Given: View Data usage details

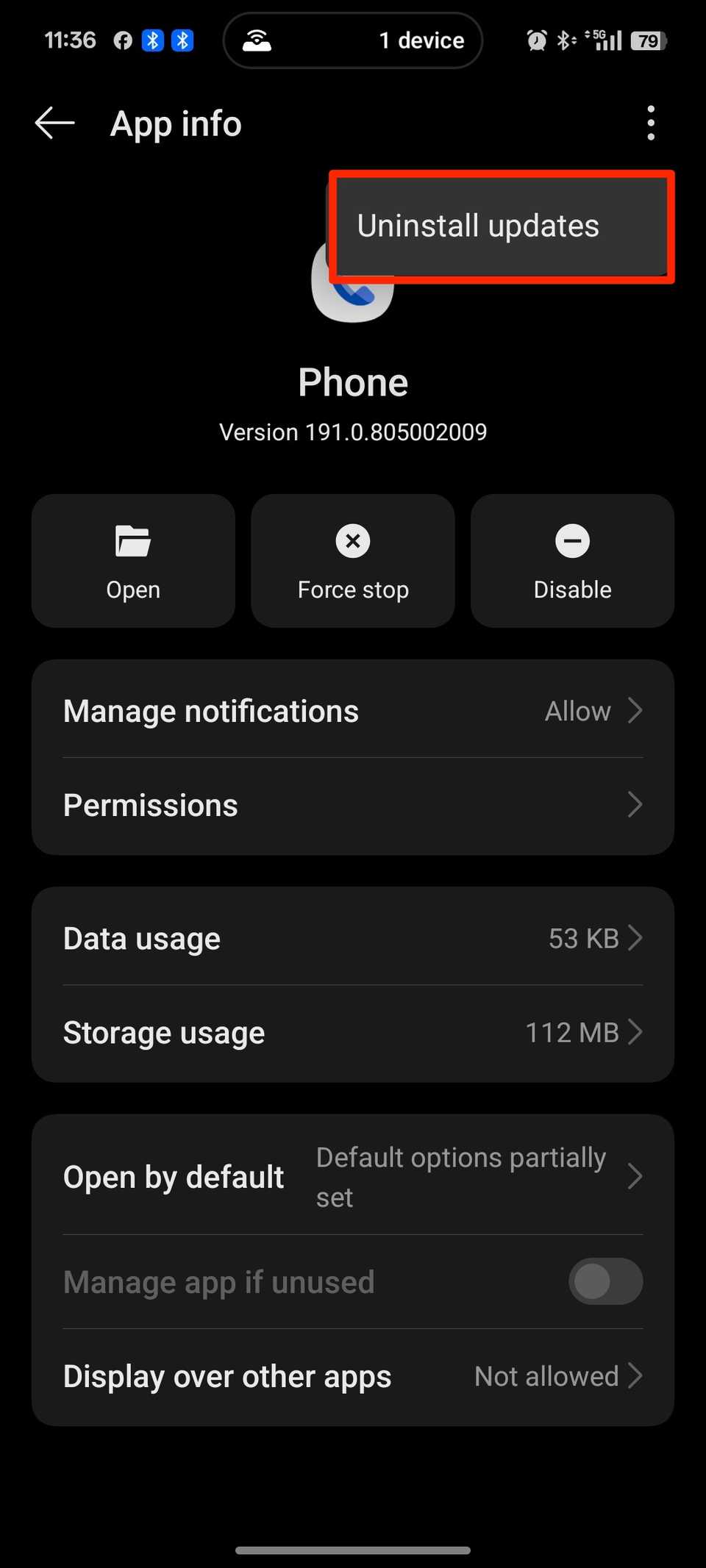Looking at the screenshot, I should 352,937.
